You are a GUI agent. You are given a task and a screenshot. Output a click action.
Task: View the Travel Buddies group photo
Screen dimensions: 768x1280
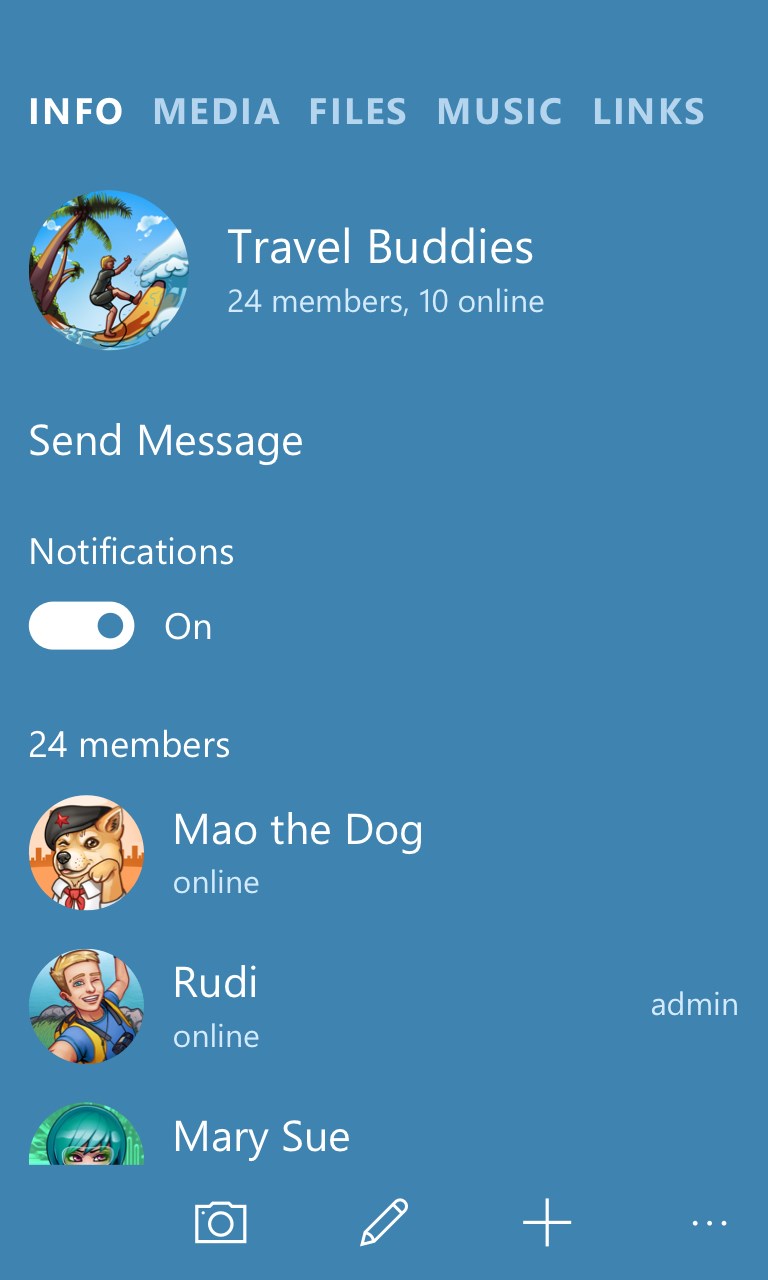[x=108, y=270]
